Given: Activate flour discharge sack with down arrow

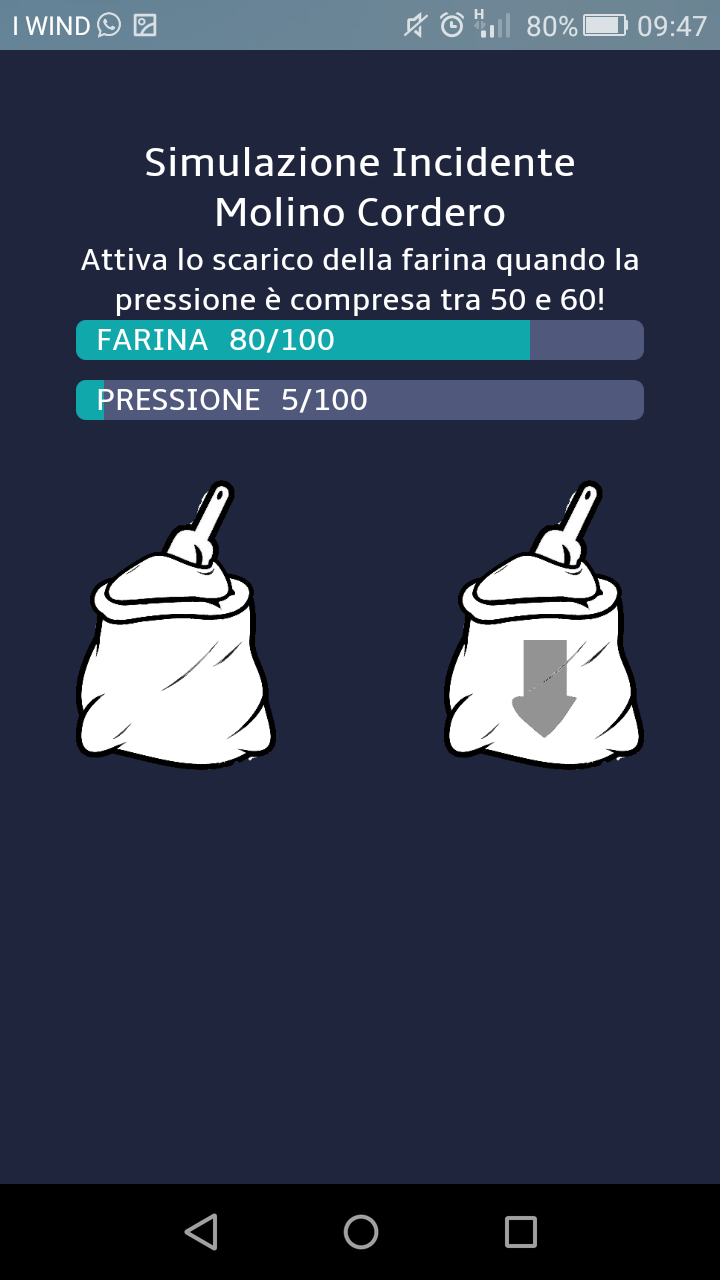Looking at the screenshot, I should (x=543, y=625).
